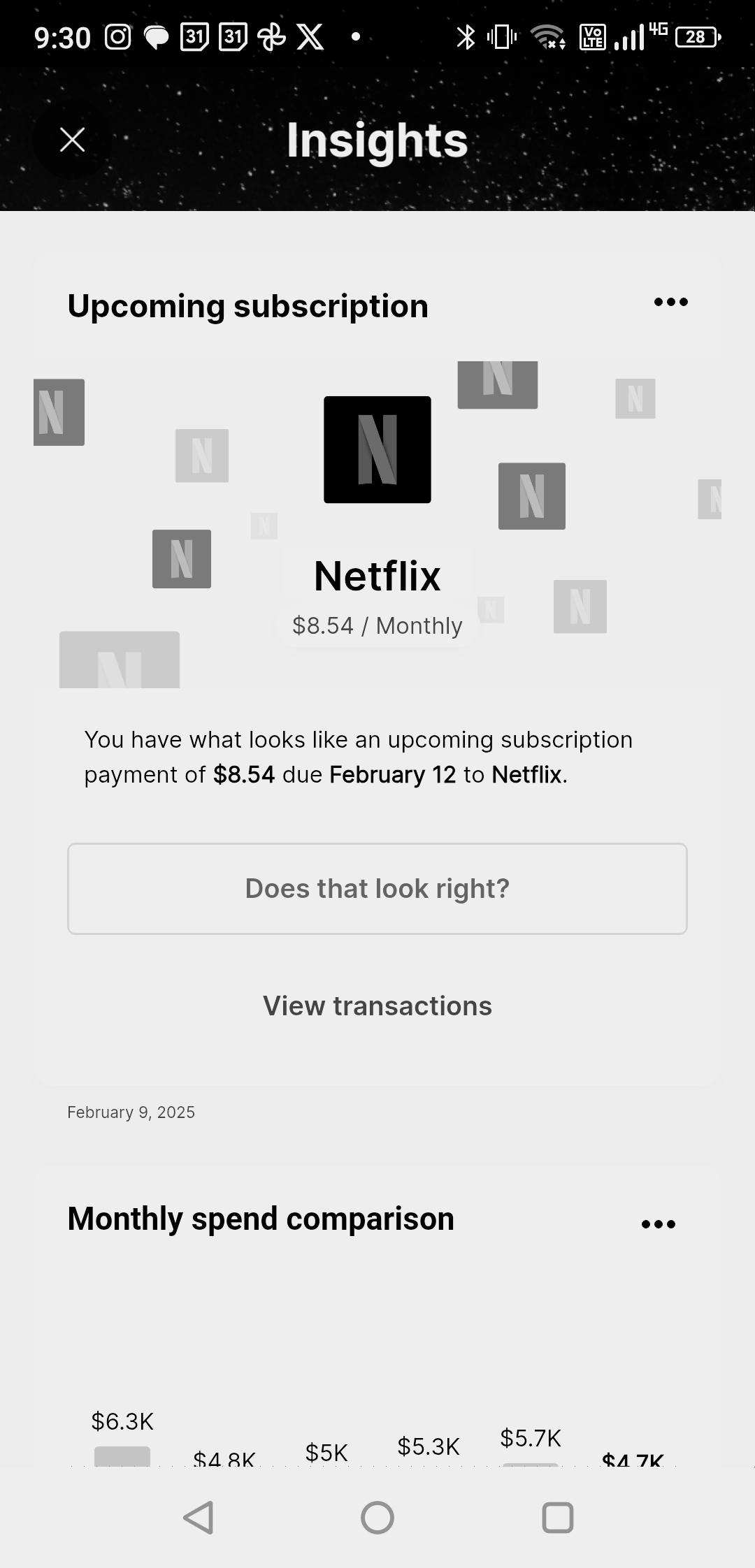View transactions for the Netflix subscription
Image resolution: width=755 pixels, height=1568 pixels.
point(377,1006)
